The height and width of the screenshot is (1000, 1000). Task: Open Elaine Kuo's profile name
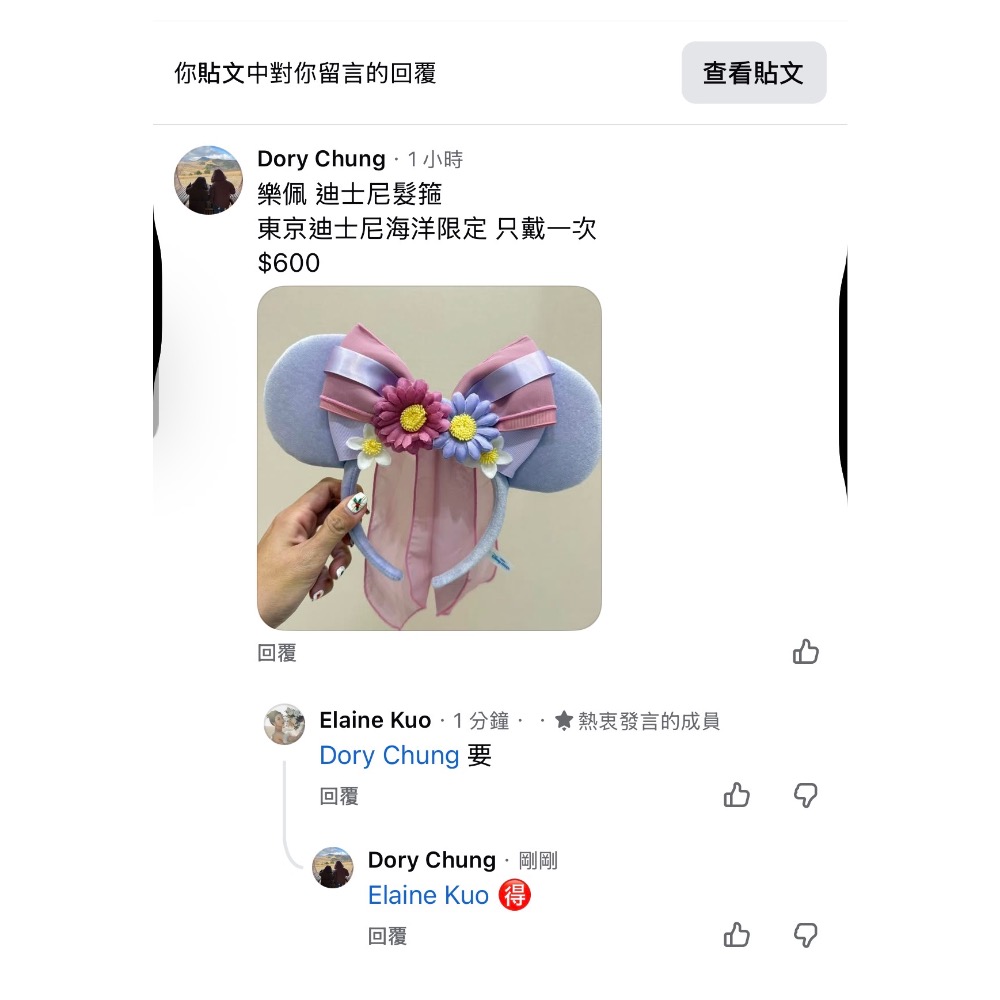click(x=375, y=720)
